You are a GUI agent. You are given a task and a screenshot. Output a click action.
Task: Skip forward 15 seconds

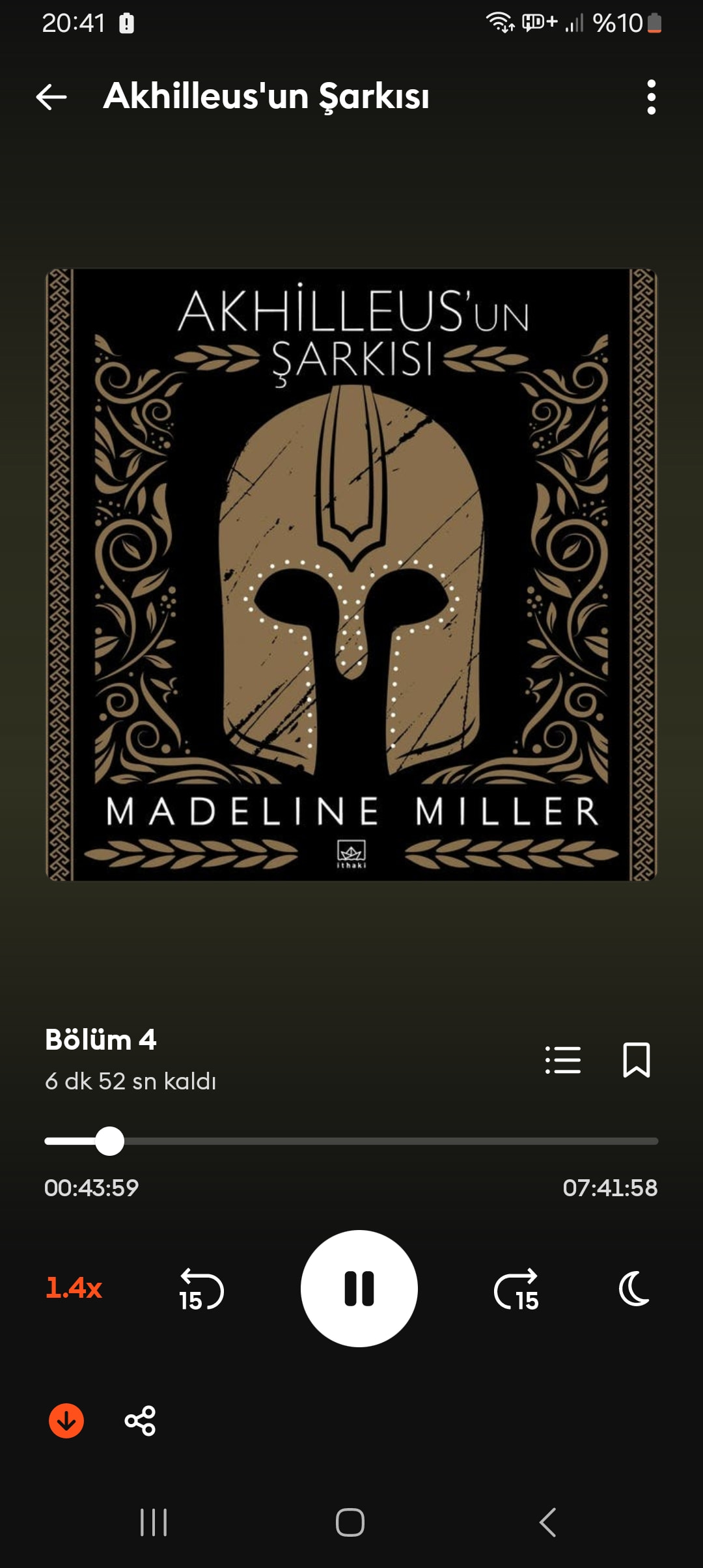517,1289
